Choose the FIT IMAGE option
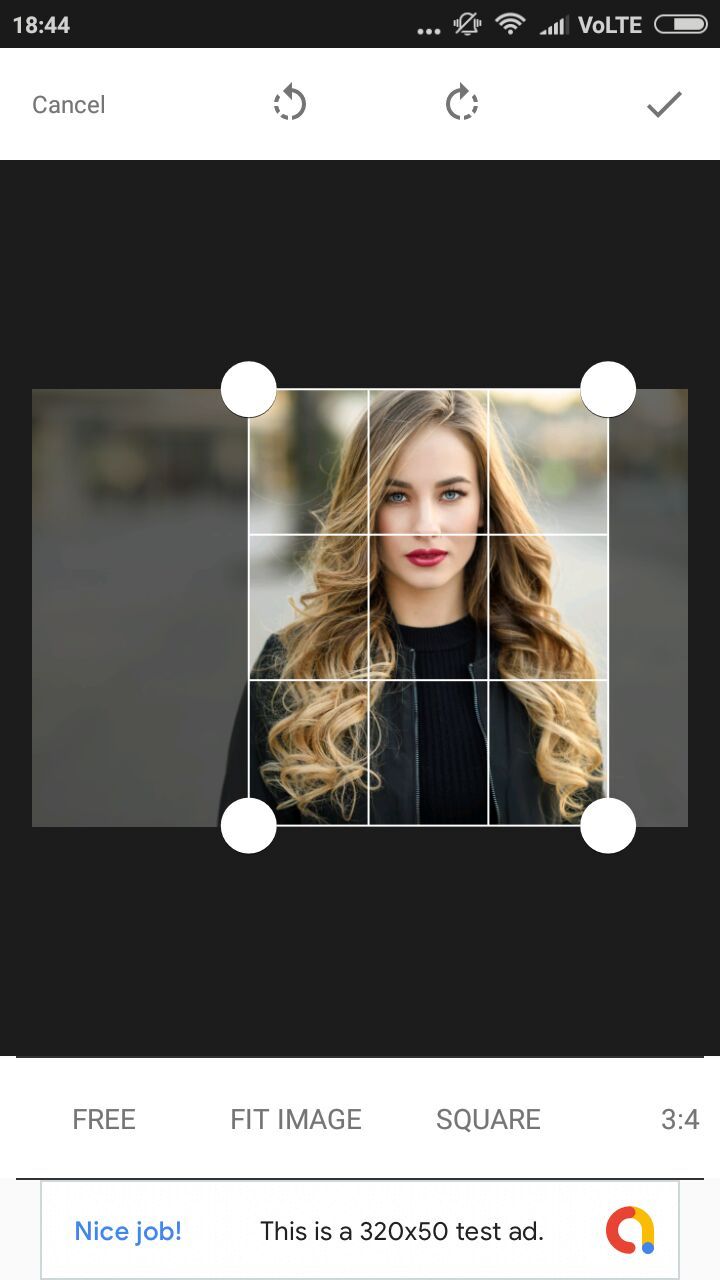The width and height of the screenshot is (720, 1280). (296, 1119)
